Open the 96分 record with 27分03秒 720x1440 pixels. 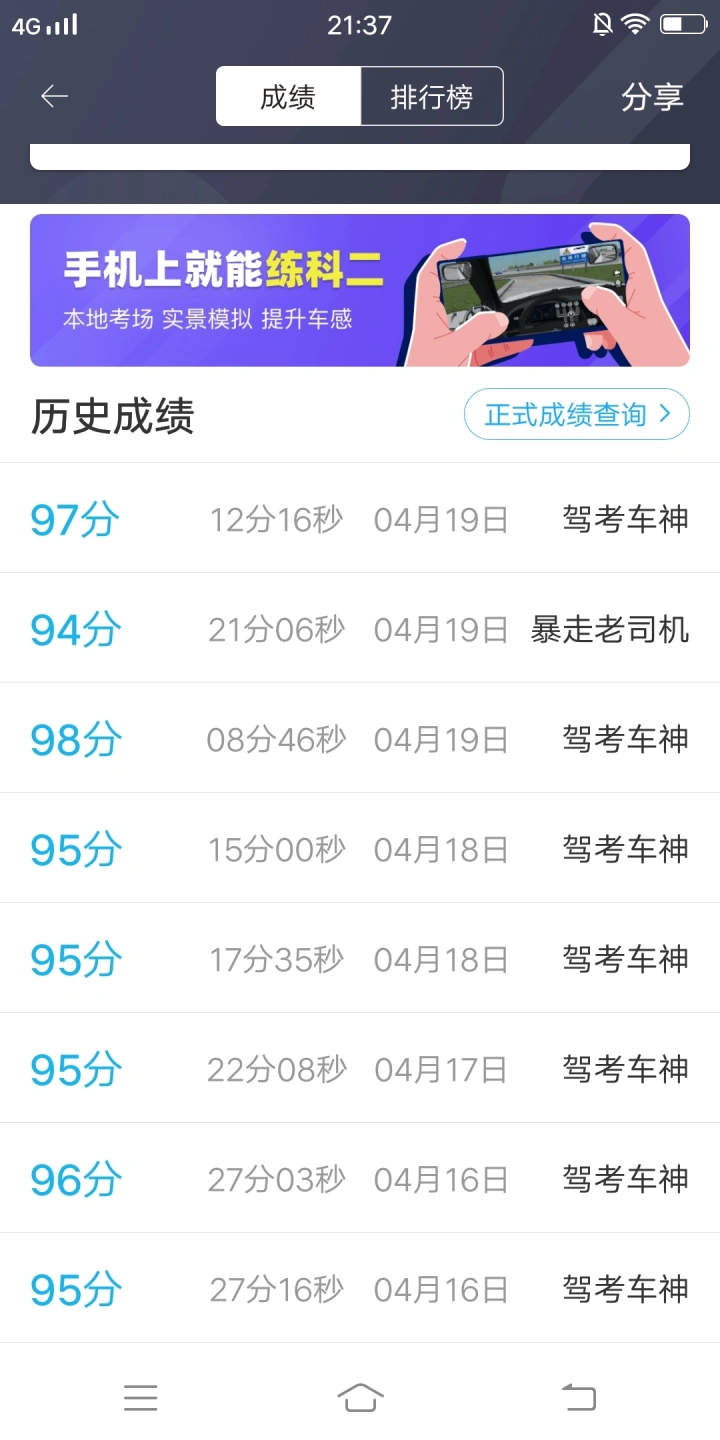pos(360,1178)
